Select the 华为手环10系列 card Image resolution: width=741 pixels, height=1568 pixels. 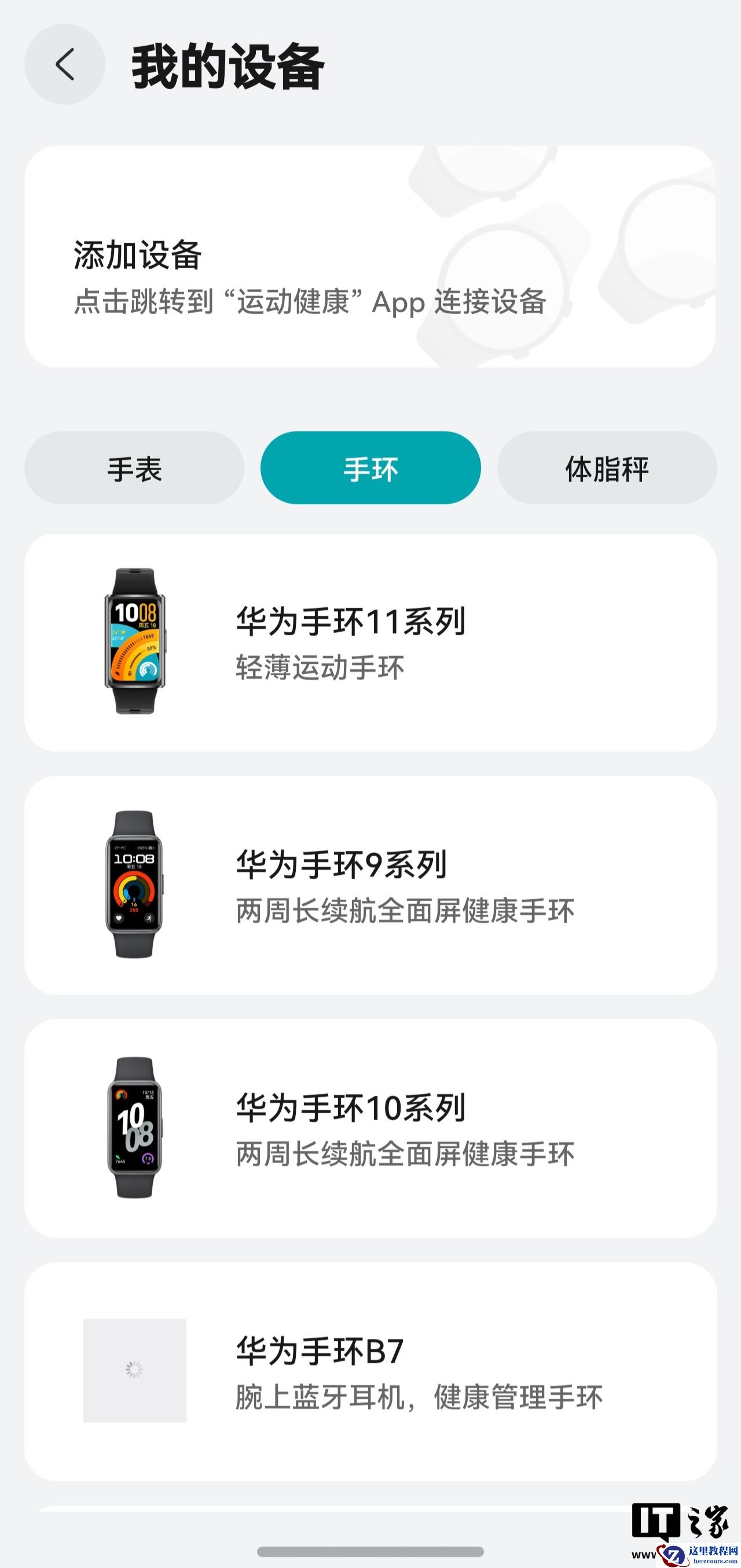click(x=370, y=1128)
